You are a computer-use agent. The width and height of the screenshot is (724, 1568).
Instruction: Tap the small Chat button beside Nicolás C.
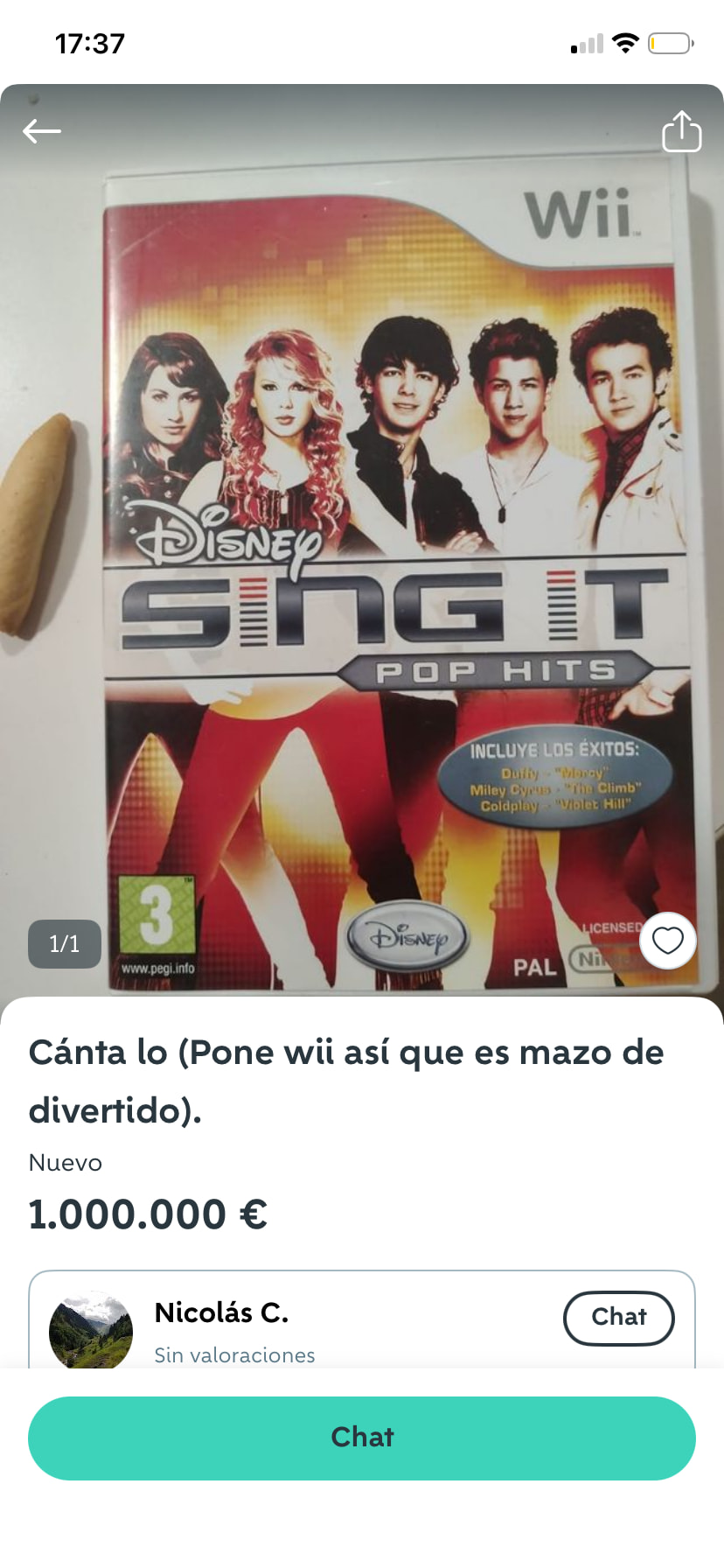(x=619, y=1318)
